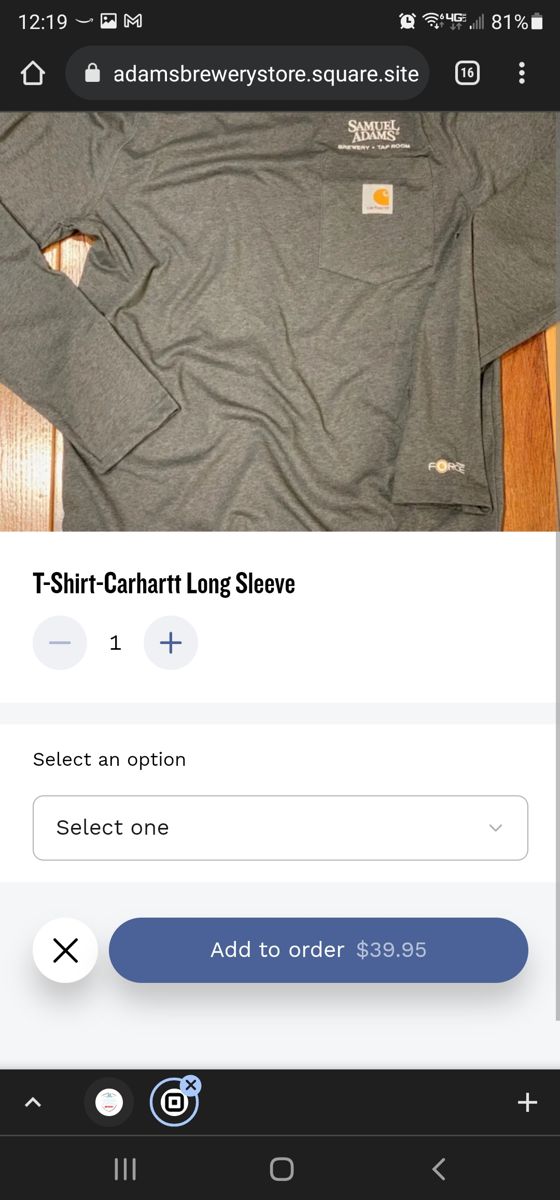This screenshot has height=1200, width=560.
Task: Open the tab switcher showing 16 tabs
Action: [467, 73]
